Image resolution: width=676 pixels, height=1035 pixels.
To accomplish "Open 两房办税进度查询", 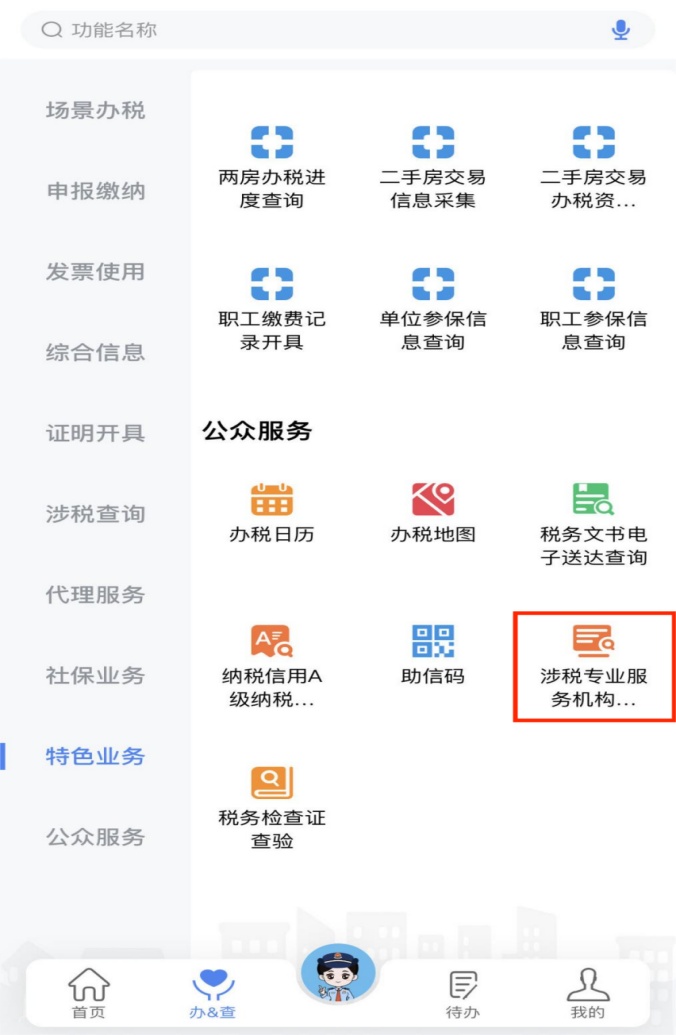I will (x=272, y=165).
